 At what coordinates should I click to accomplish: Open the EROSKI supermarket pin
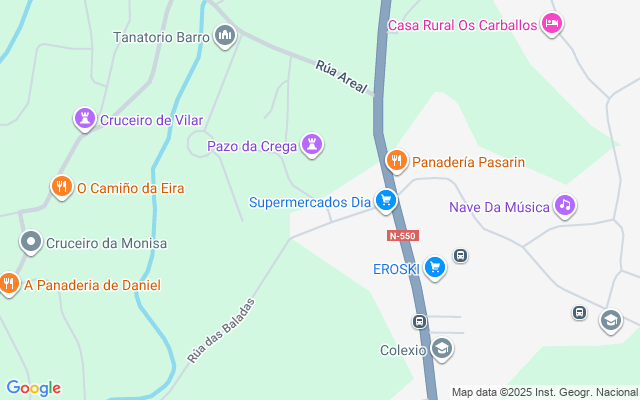point(434,268)
